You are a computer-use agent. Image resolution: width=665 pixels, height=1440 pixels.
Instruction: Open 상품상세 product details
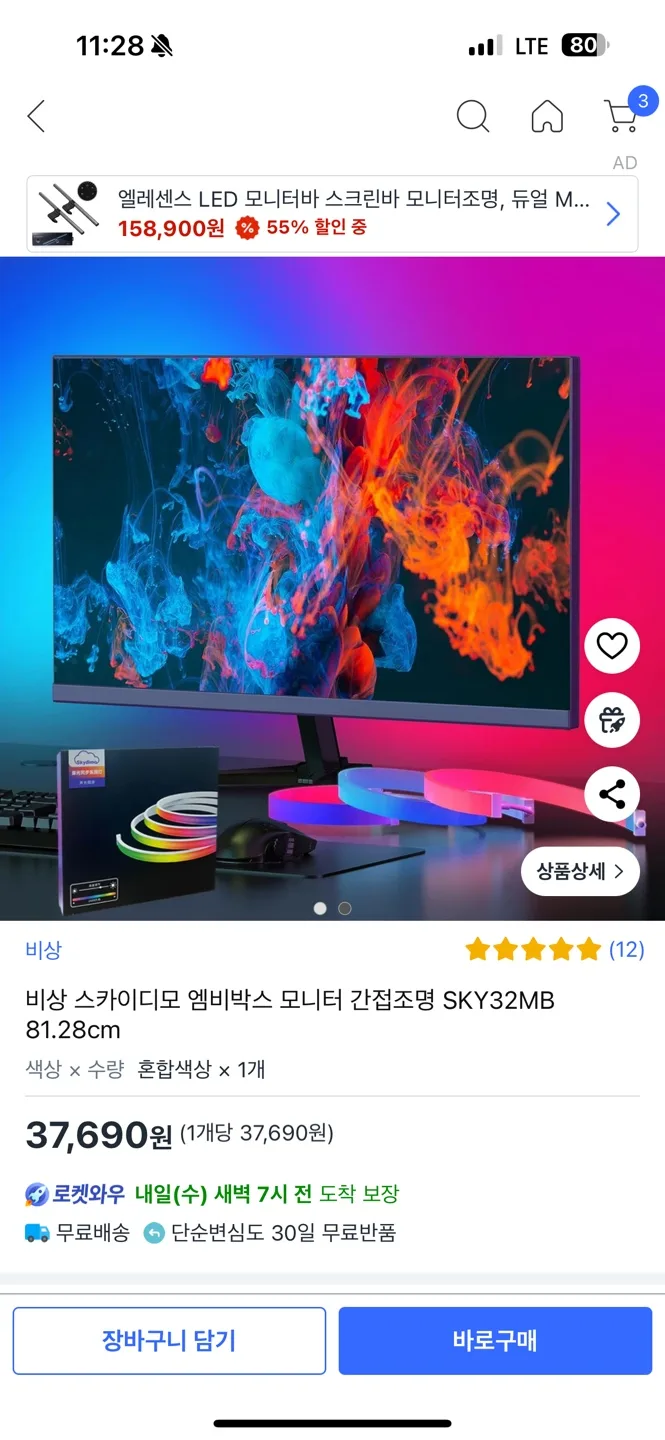[x=579, y=871]
